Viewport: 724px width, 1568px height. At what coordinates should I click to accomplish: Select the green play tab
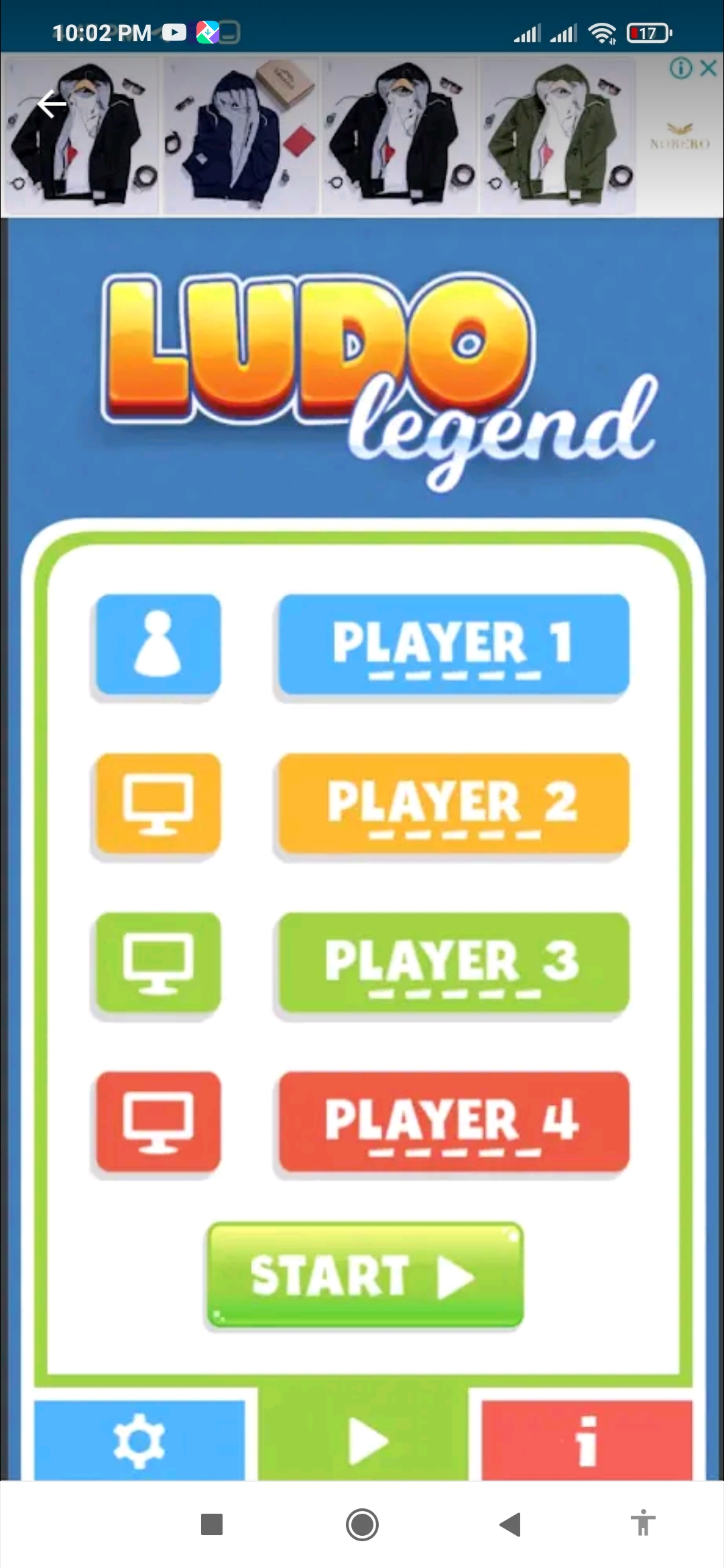tap(363, 1441)
